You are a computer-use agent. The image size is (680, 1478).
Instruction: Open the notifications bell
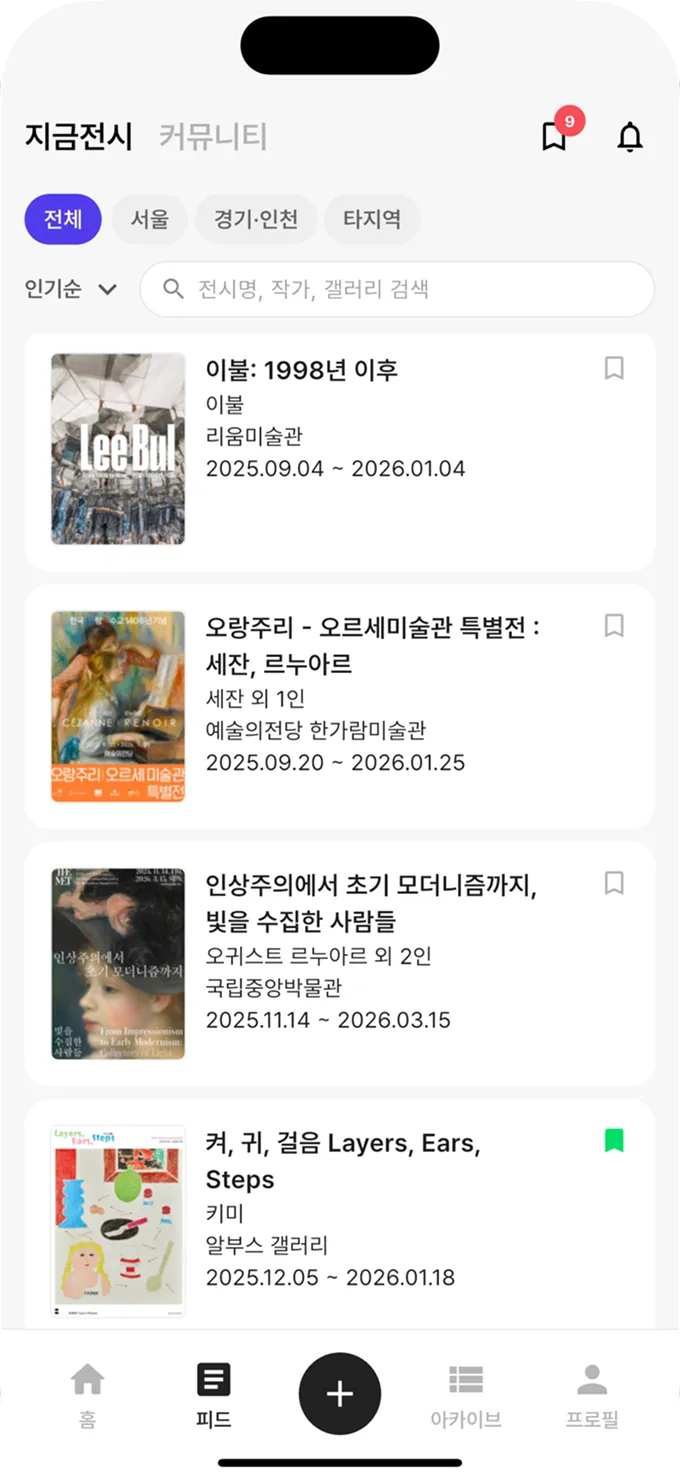[x=630, y=137]
